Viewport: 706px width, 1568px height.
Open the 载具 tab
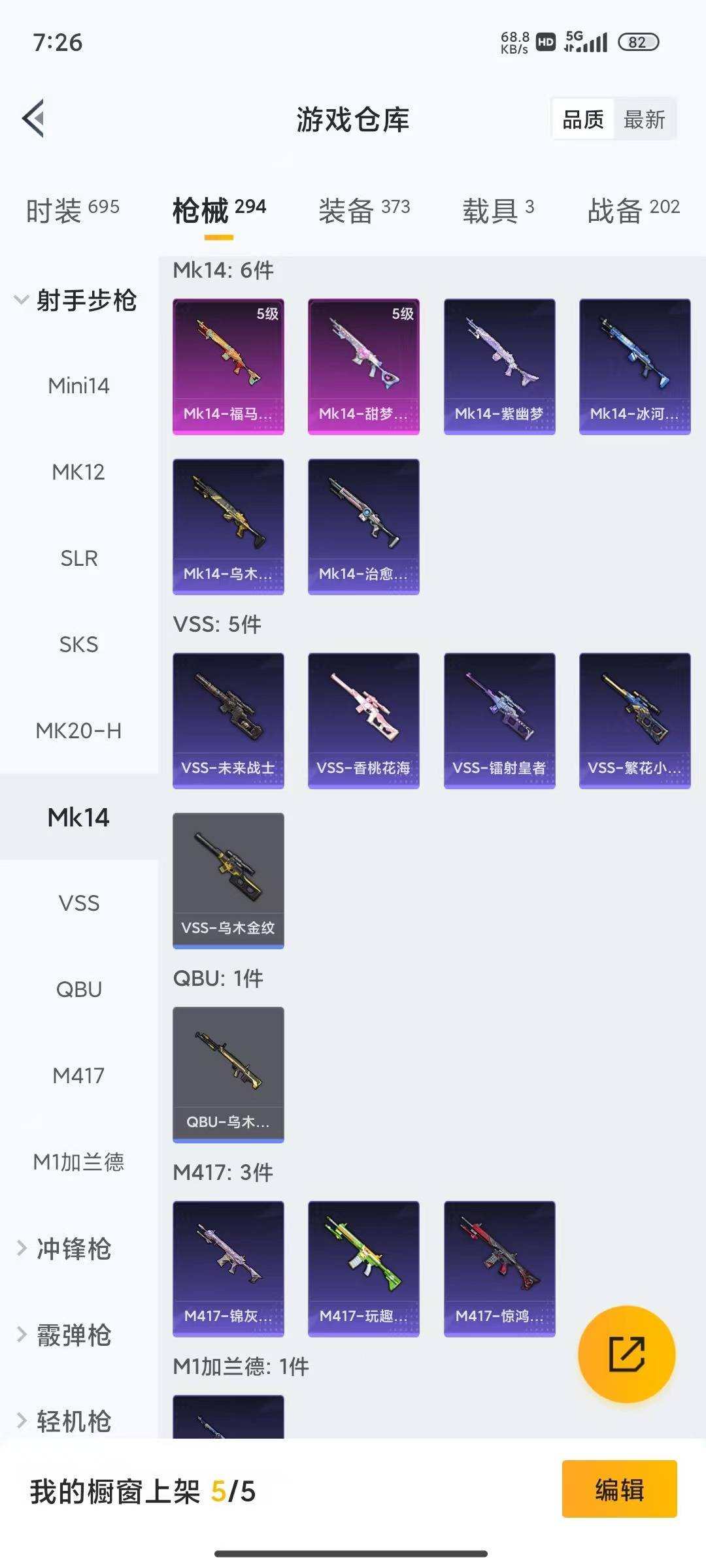point(498,210)
